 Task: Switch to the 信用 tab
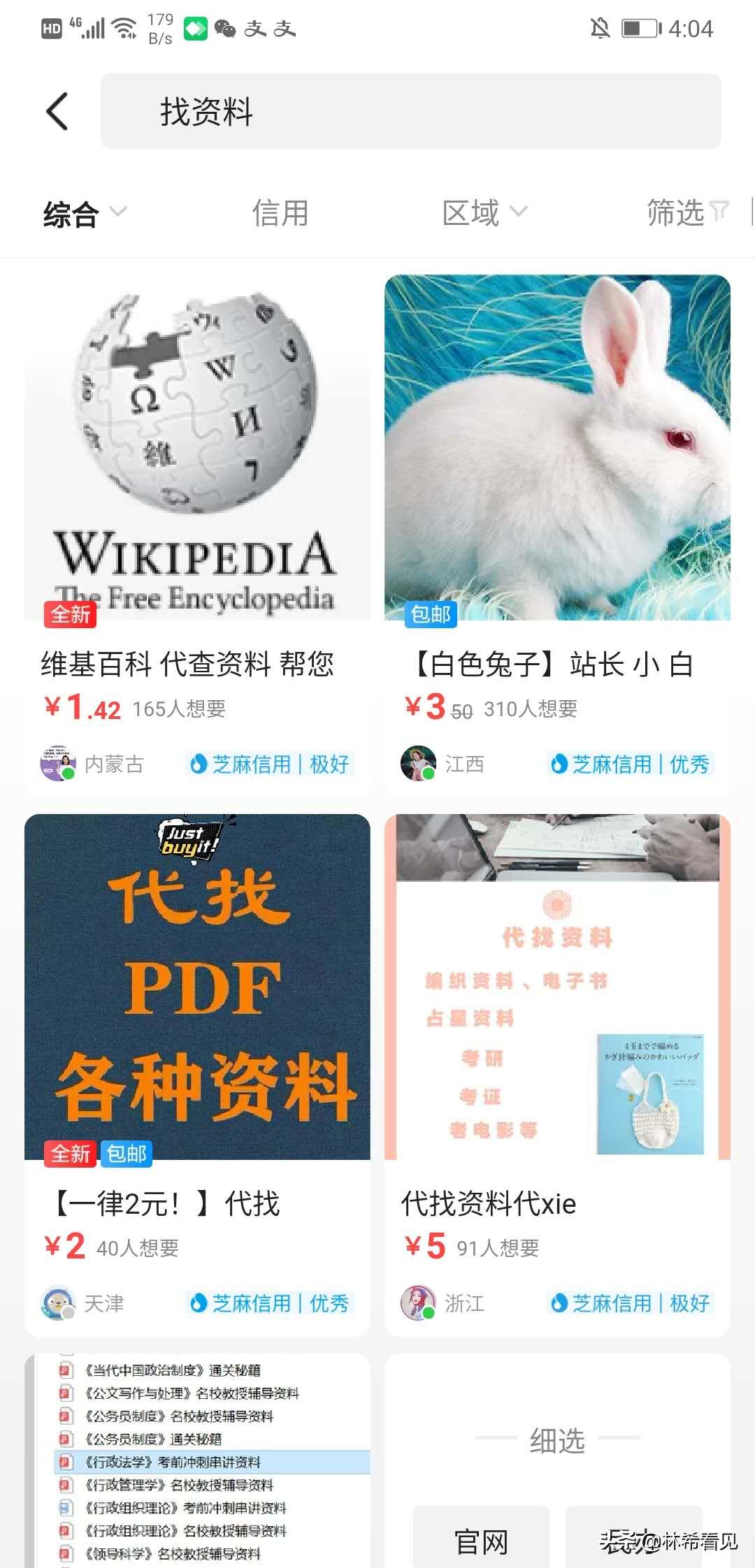[x=278, y=213]
